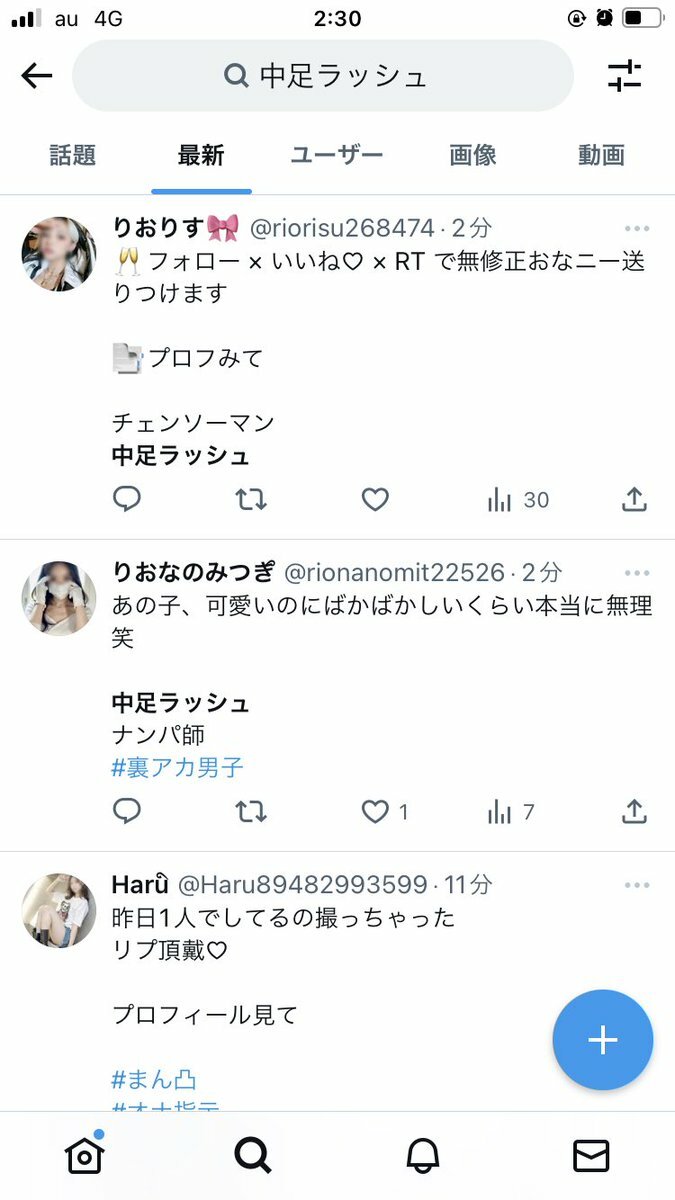675x1200 pixels.
Task: Reply to りおりす's post
Action: [127, 500]
